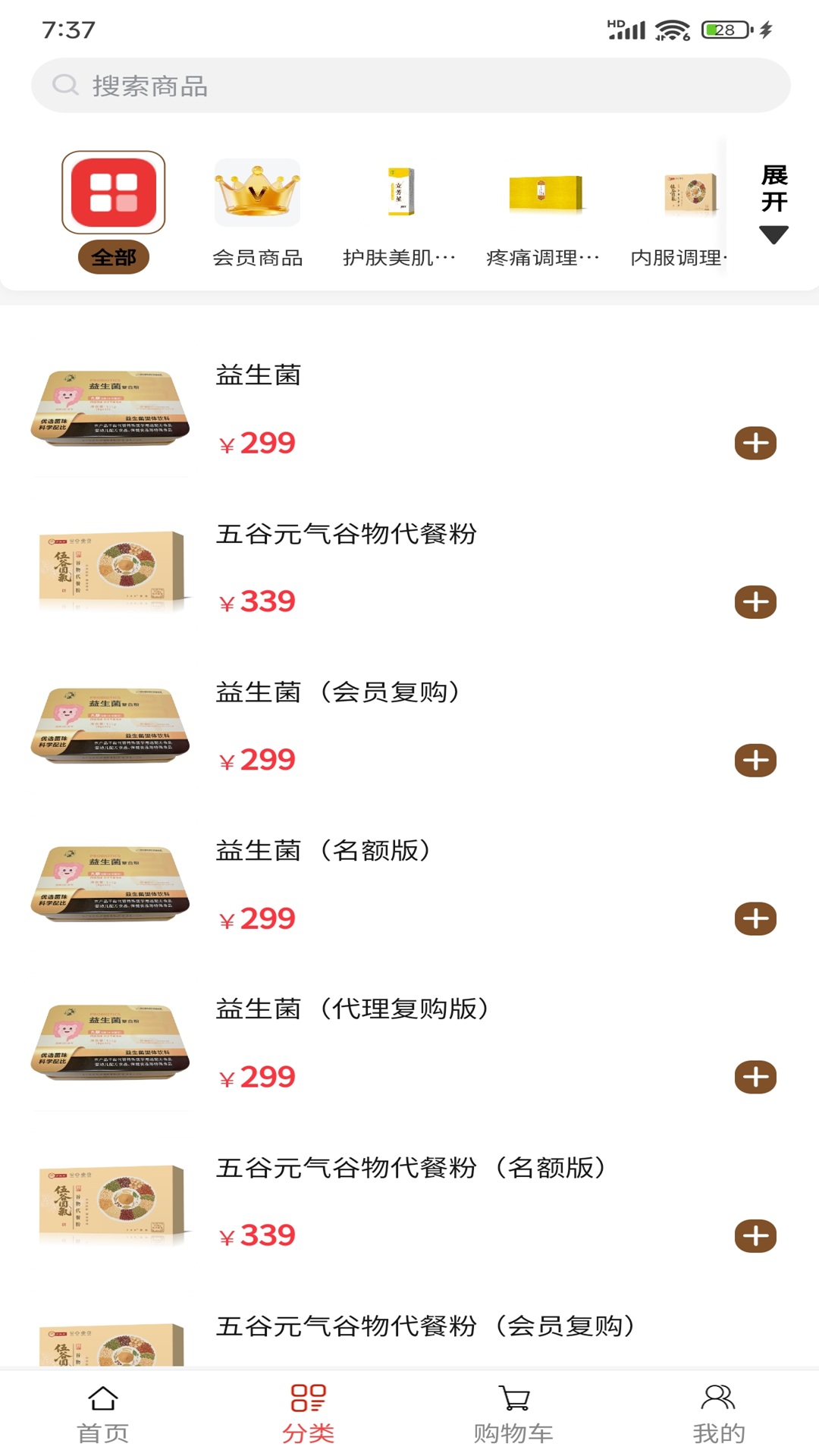819x1456 pixels.
Task: Add 五谷元气谷物代餐粉（名额版）to cart
Action: pos(755,1236)
